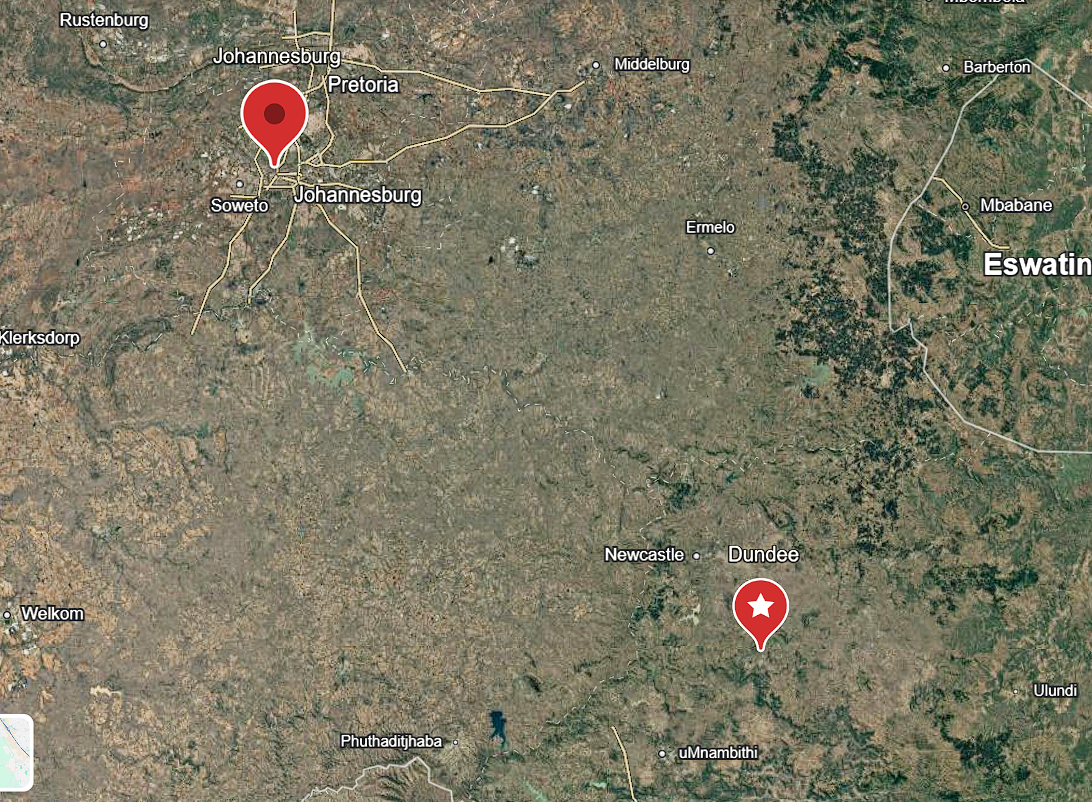Select the red pin near Johannesburg
This screenshot has width=1092, height=802.
[x=274, y=117]
